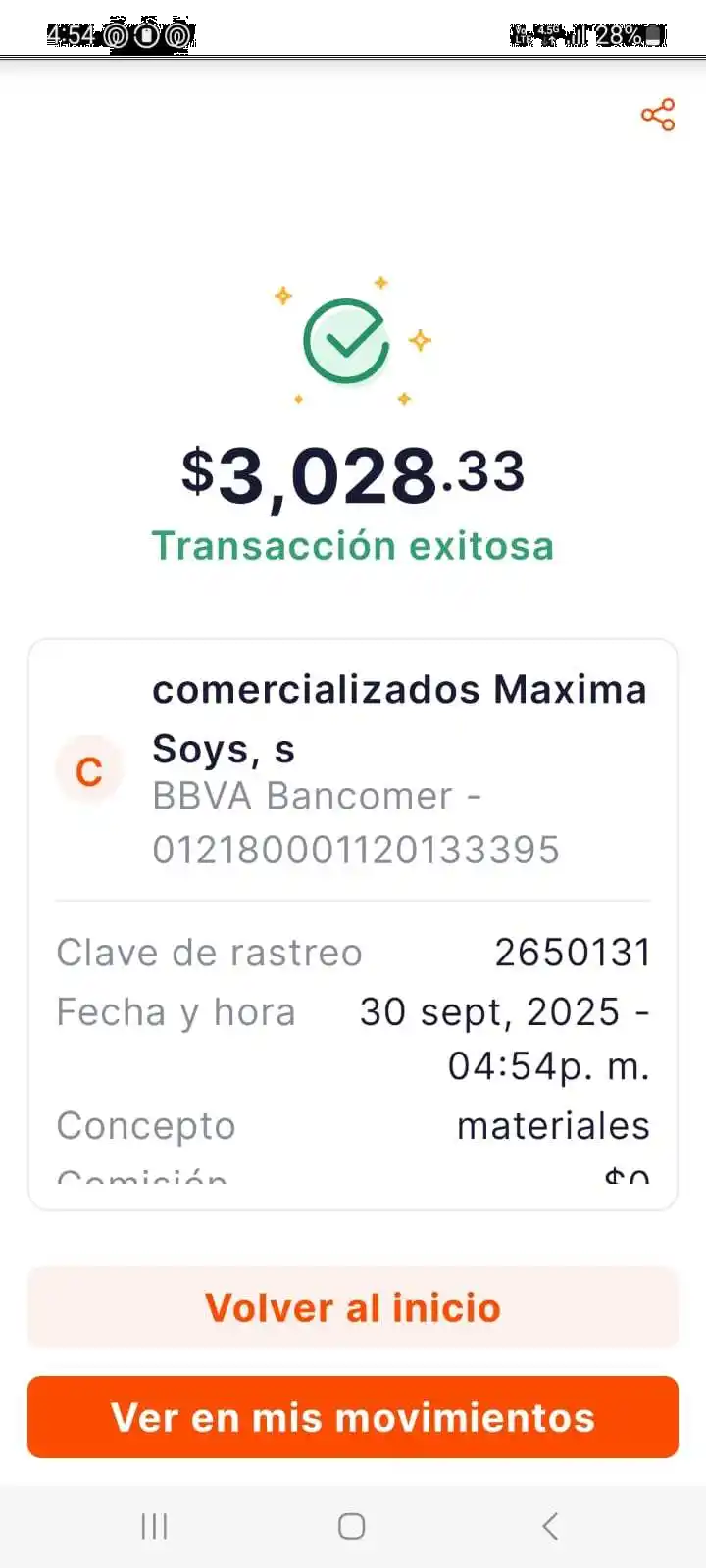Tap Volver al inicio button
The image size is (706, 1568).
[353, 1307]
